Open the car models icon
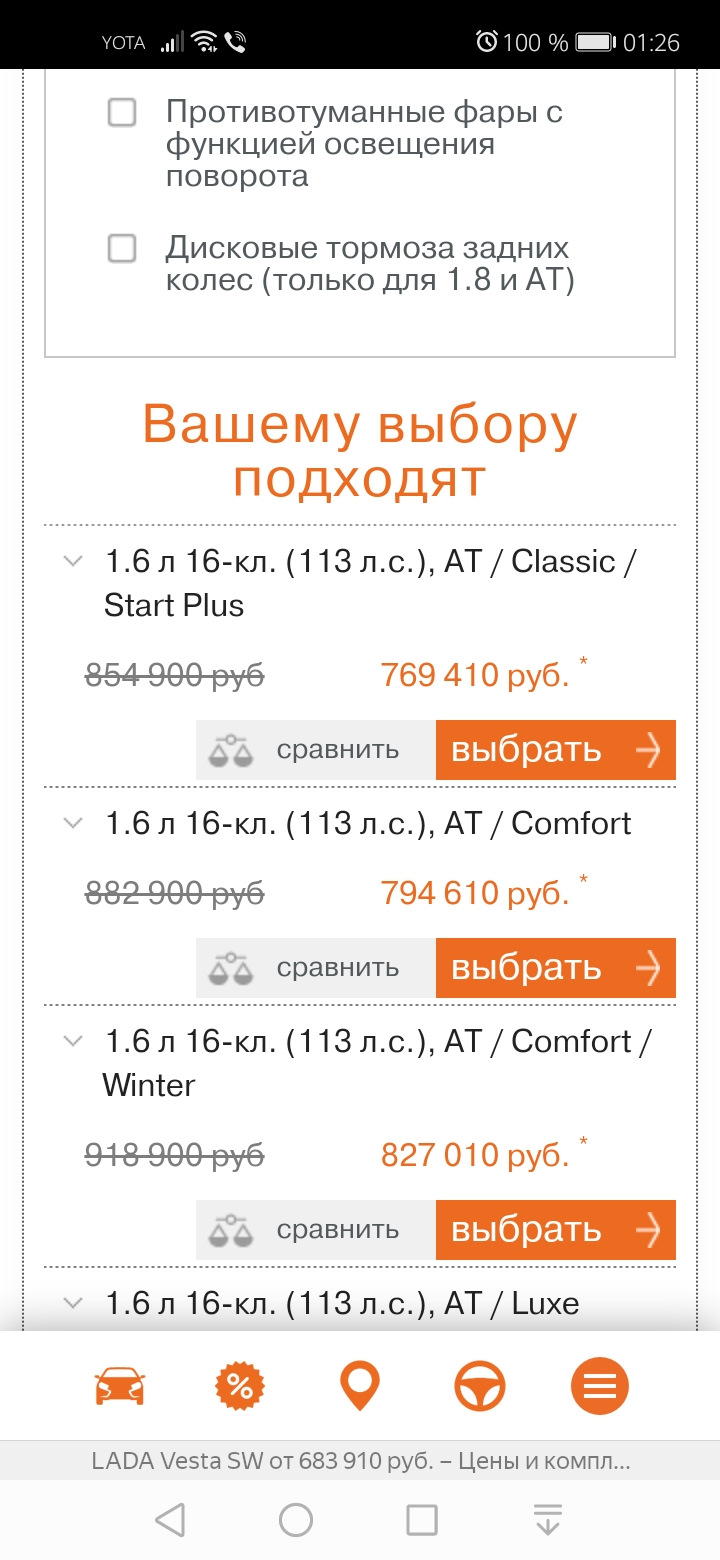720x1560 pixels. [x=120, y=1387]
